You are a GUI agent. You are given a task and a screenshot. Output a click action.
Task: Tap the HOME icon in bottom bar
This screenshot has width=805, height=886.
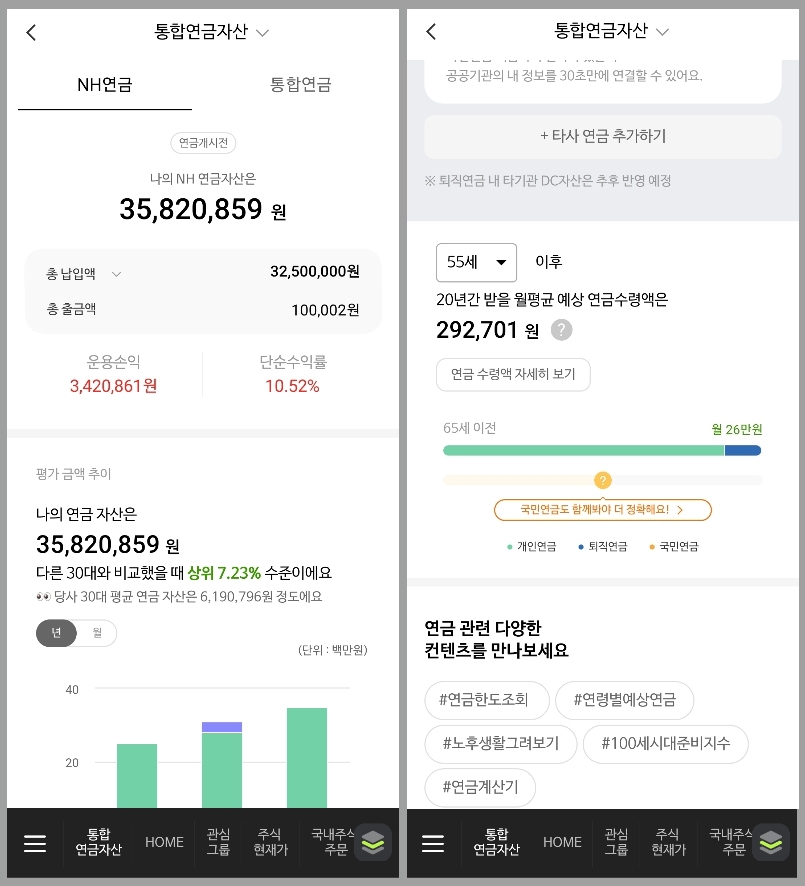click(x=164, y=842)
